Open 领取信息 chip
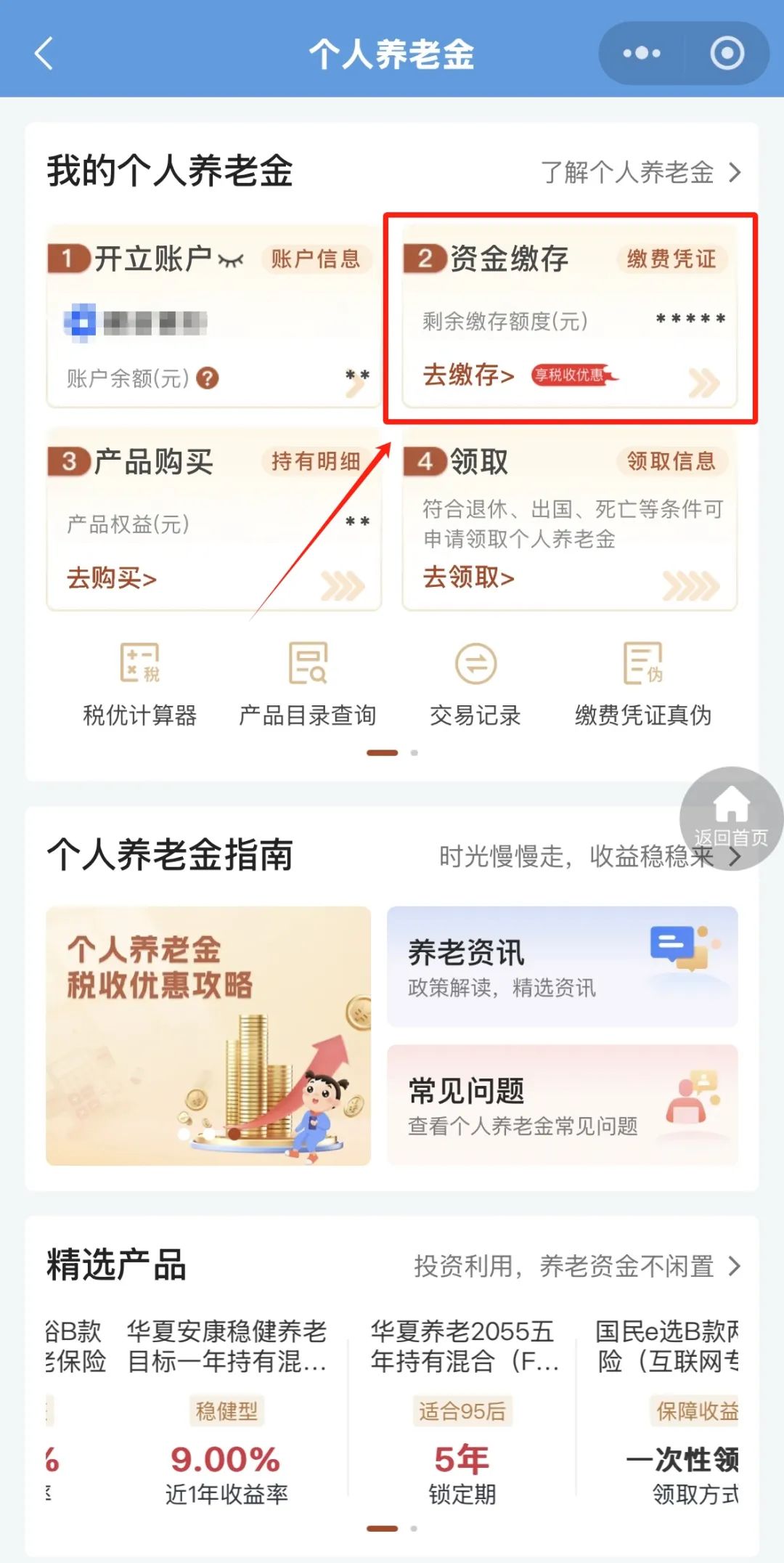This screenshot has width=784, height=1563. click(671, 461)
